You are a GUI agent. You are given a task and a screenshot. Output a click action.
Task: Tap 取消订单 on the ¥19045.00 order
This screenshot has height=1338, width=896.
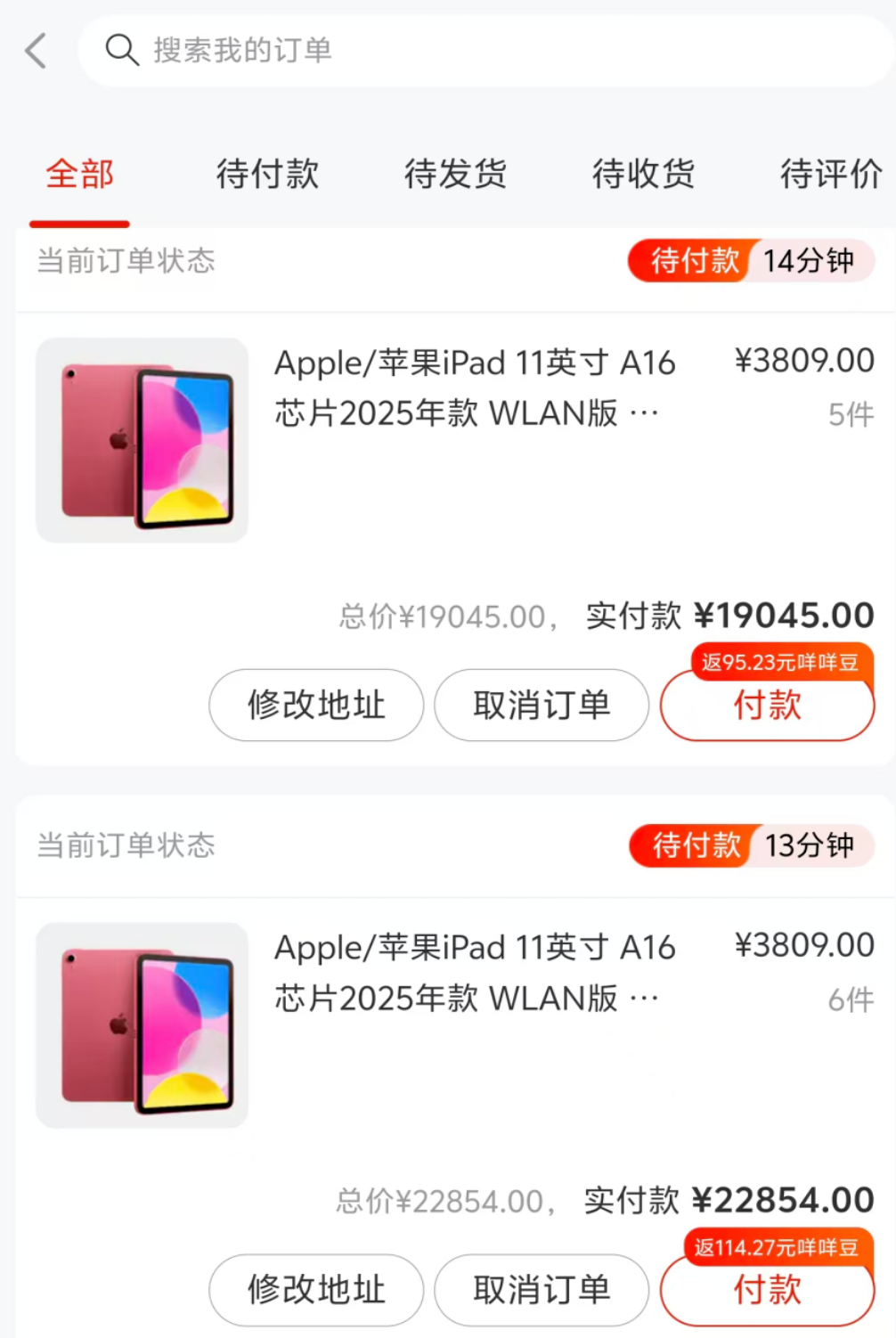pyautogui.click(x=542, y=705)
